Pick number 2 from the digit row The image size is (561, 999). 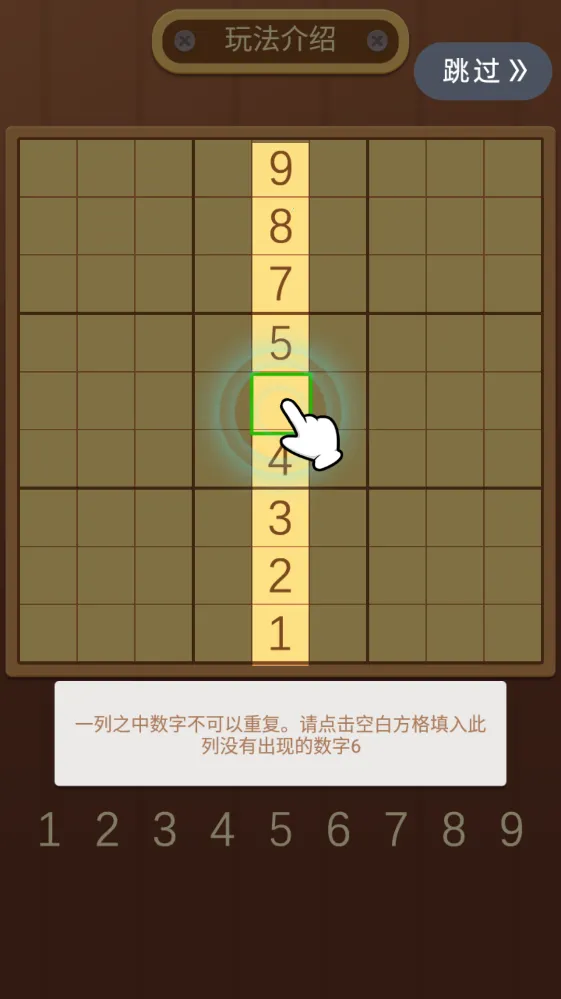[x=107, y=830]
